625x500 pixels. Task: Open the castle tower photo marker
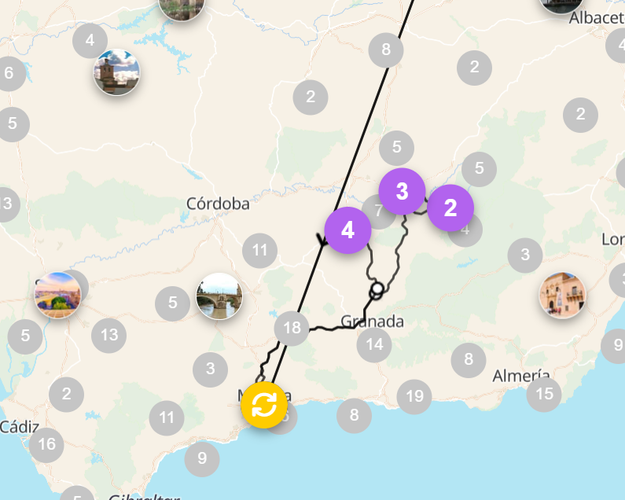pyautogui.click(x=117, y=73)
